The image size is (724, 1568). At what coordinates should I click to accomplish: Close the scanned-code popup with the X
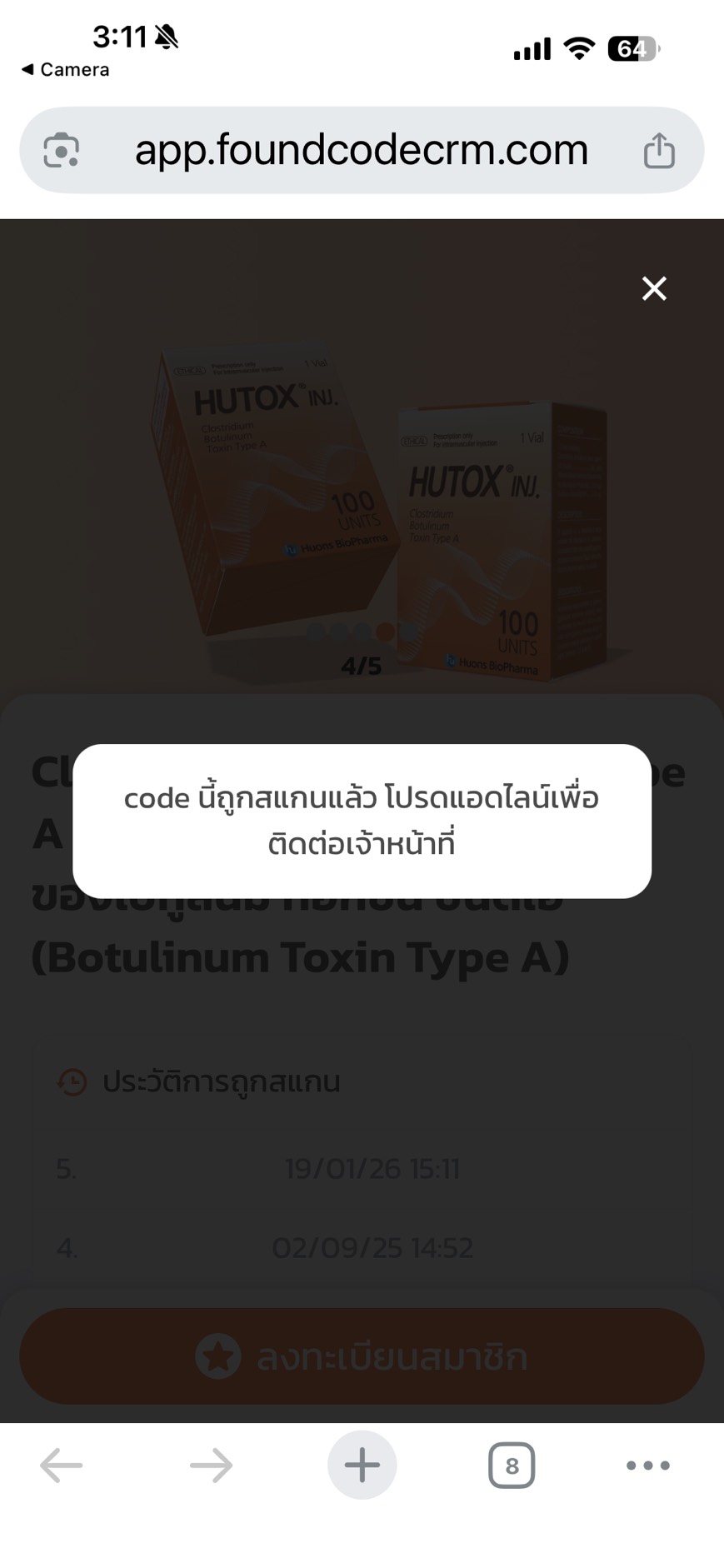[x=654, y=288]
